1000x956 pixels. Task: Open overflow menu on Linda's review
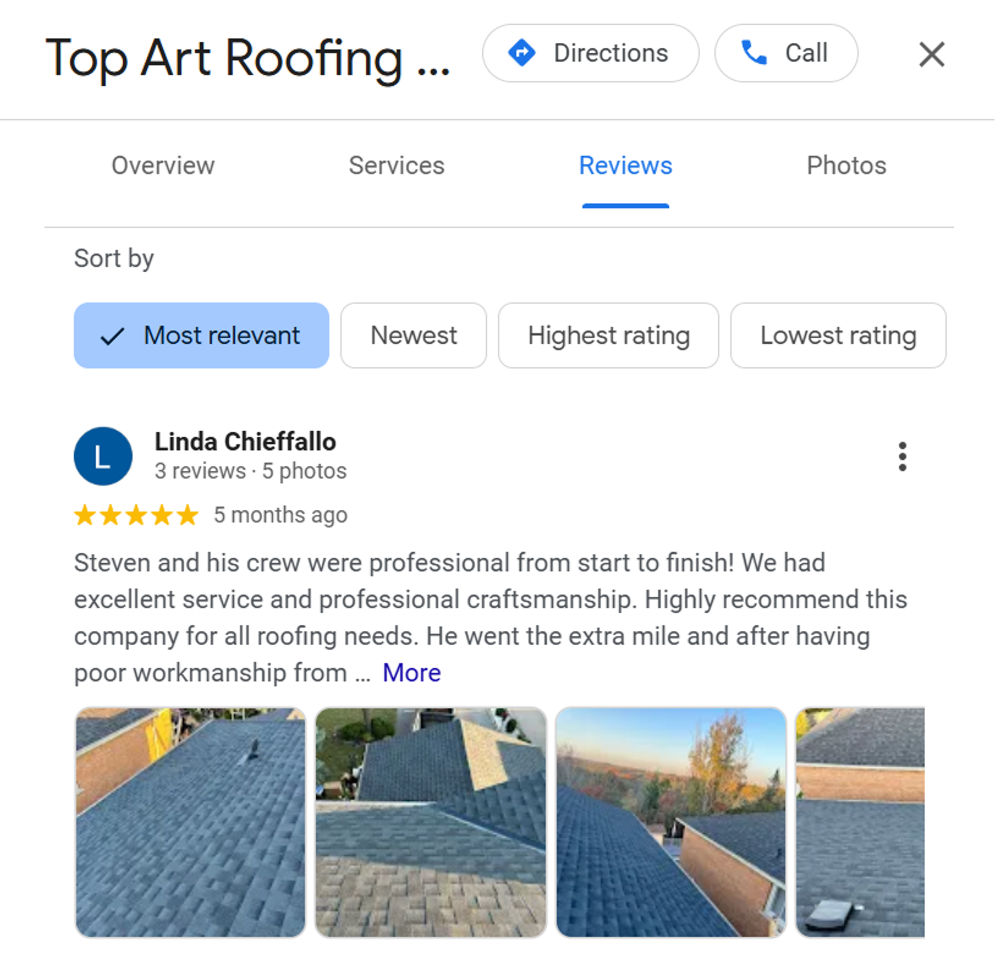[x=902, y=456]
